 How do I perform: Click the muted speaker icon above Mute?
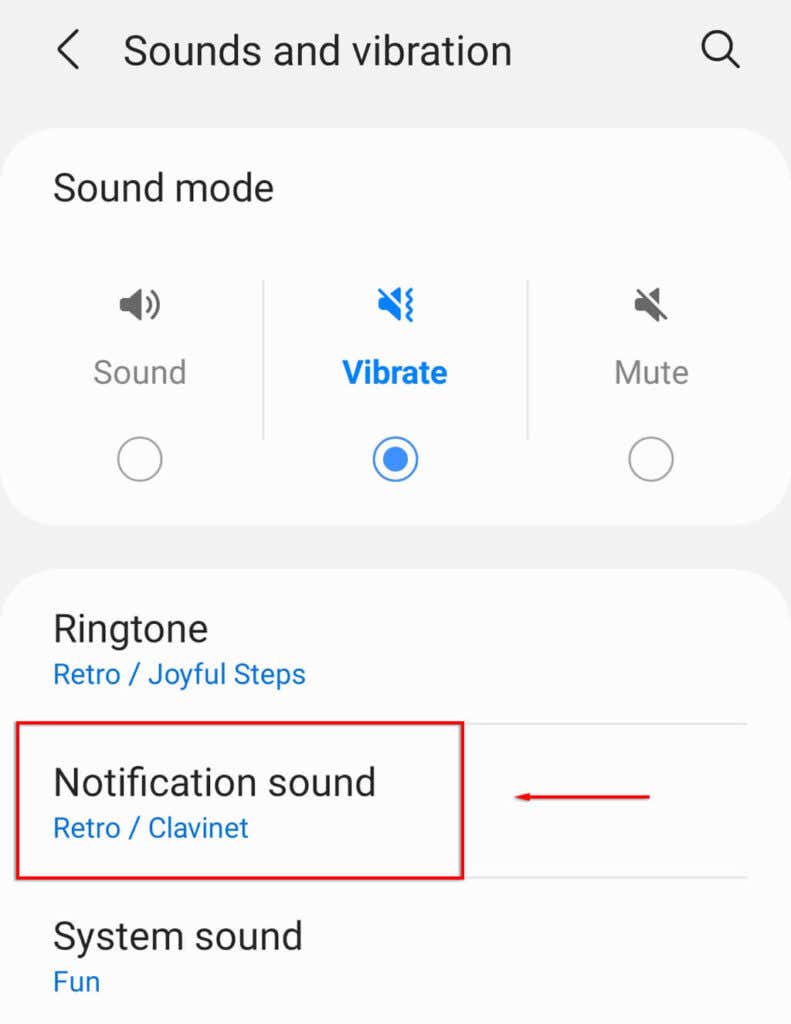(650, 305)
